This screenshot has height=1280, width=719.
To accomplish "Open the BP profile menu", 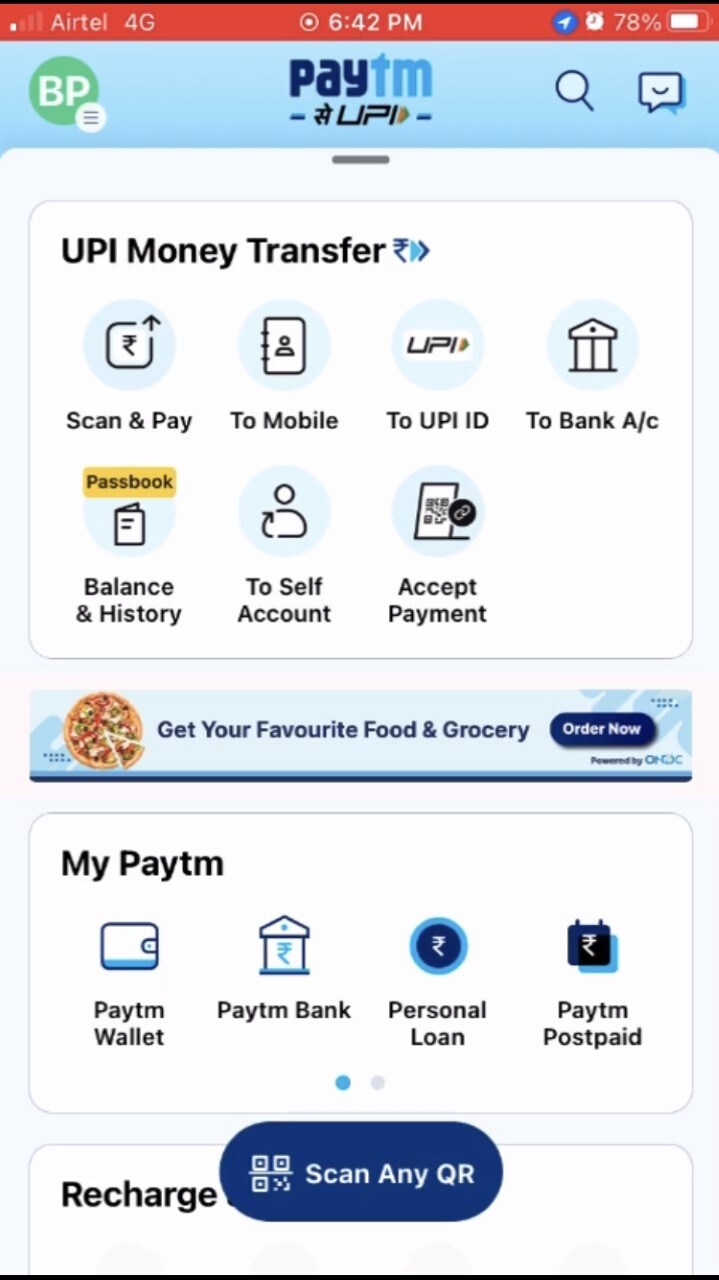I will pyautogui.click(x=64, y=92).
